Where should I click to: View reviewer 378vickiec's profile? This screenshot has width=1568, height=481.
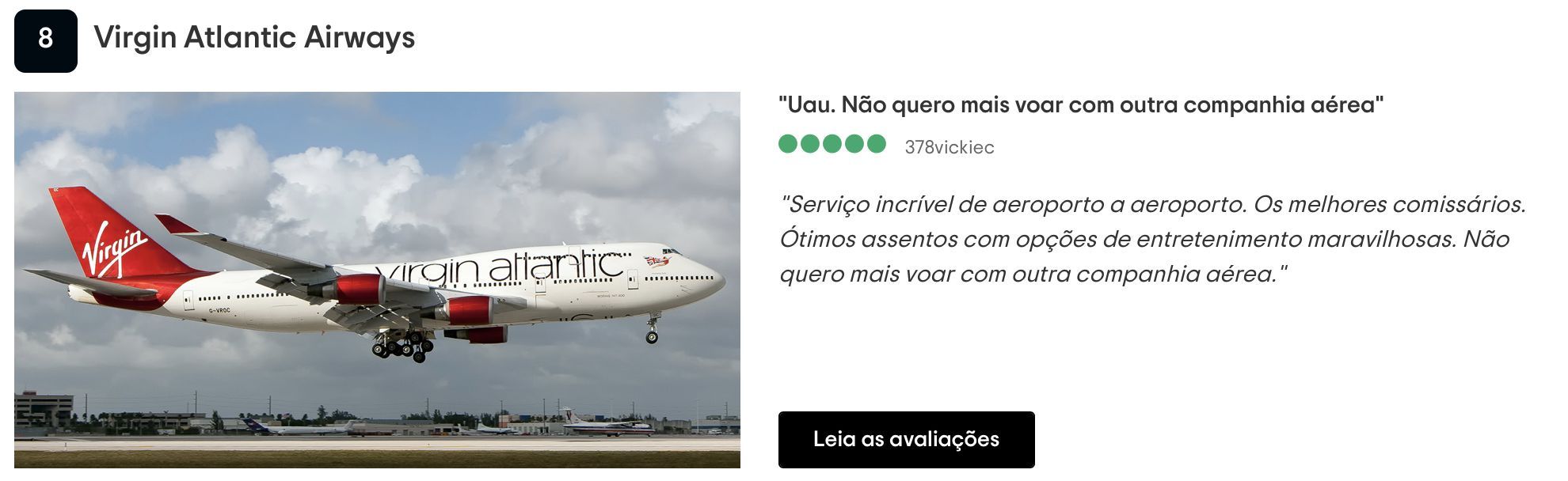pyautogui.click(x=950, y=147)
